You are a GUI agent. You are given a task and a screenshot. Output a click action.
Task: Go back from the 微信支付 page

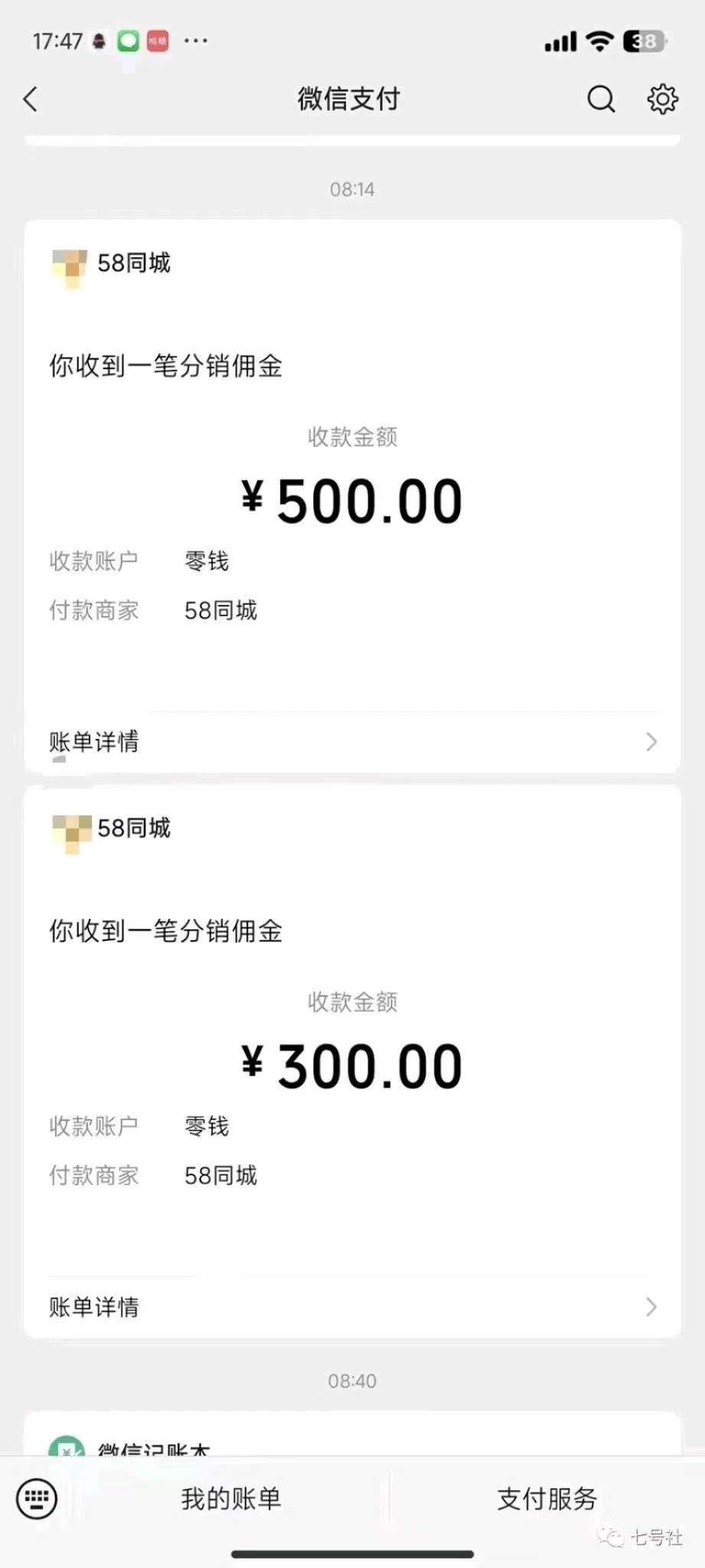(31, 99)
